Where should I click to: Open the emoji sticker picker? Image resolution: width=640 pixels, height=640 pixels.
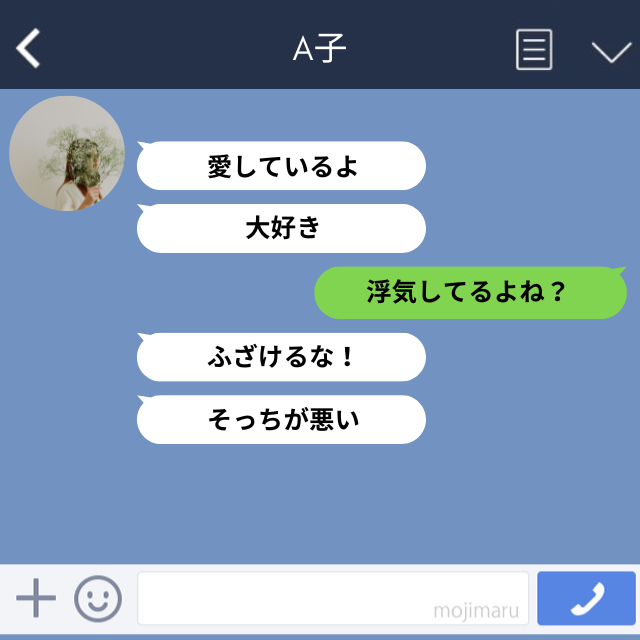pyautogui.click(x=98, y=598)
